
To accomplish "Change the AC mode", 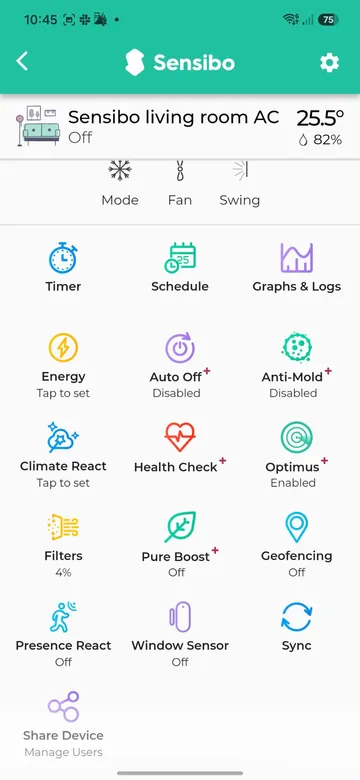I will pyautogui.click(x=120, y=183).
